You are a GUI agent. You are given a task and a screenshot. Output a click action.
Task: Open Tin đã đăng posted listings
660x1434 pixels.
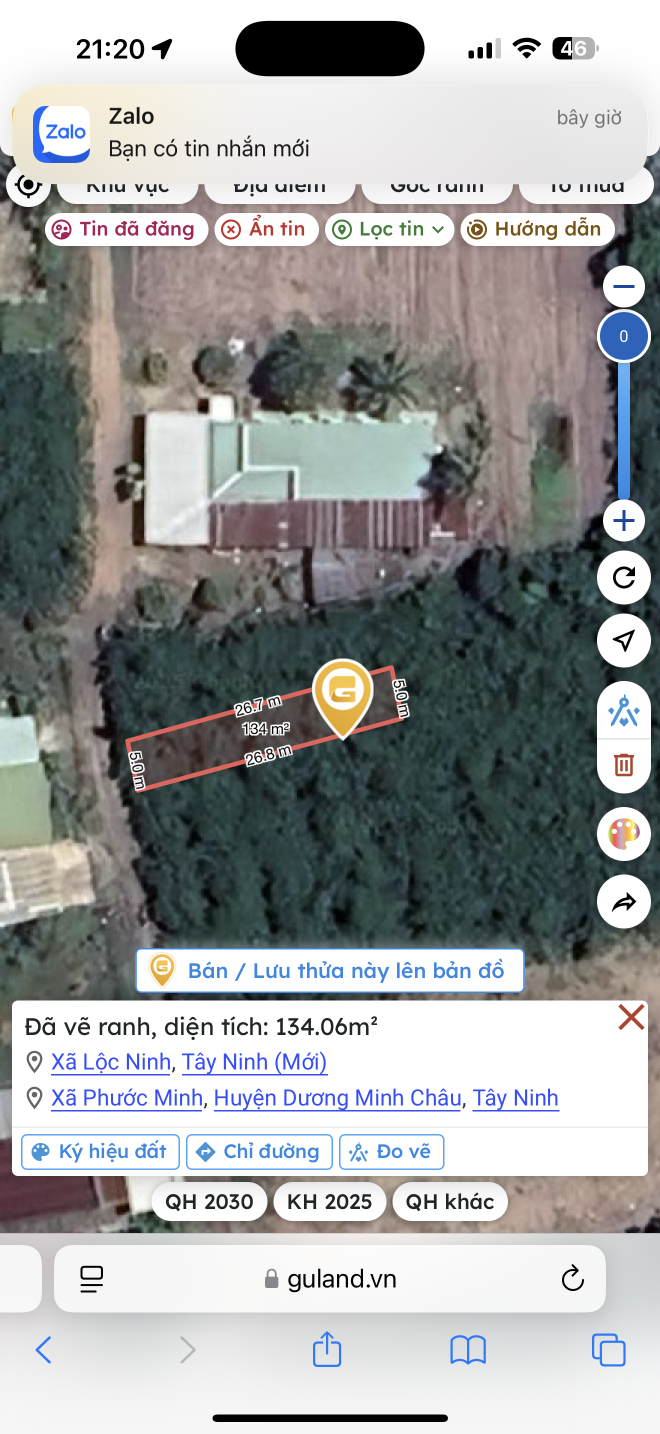coord(126,229)
